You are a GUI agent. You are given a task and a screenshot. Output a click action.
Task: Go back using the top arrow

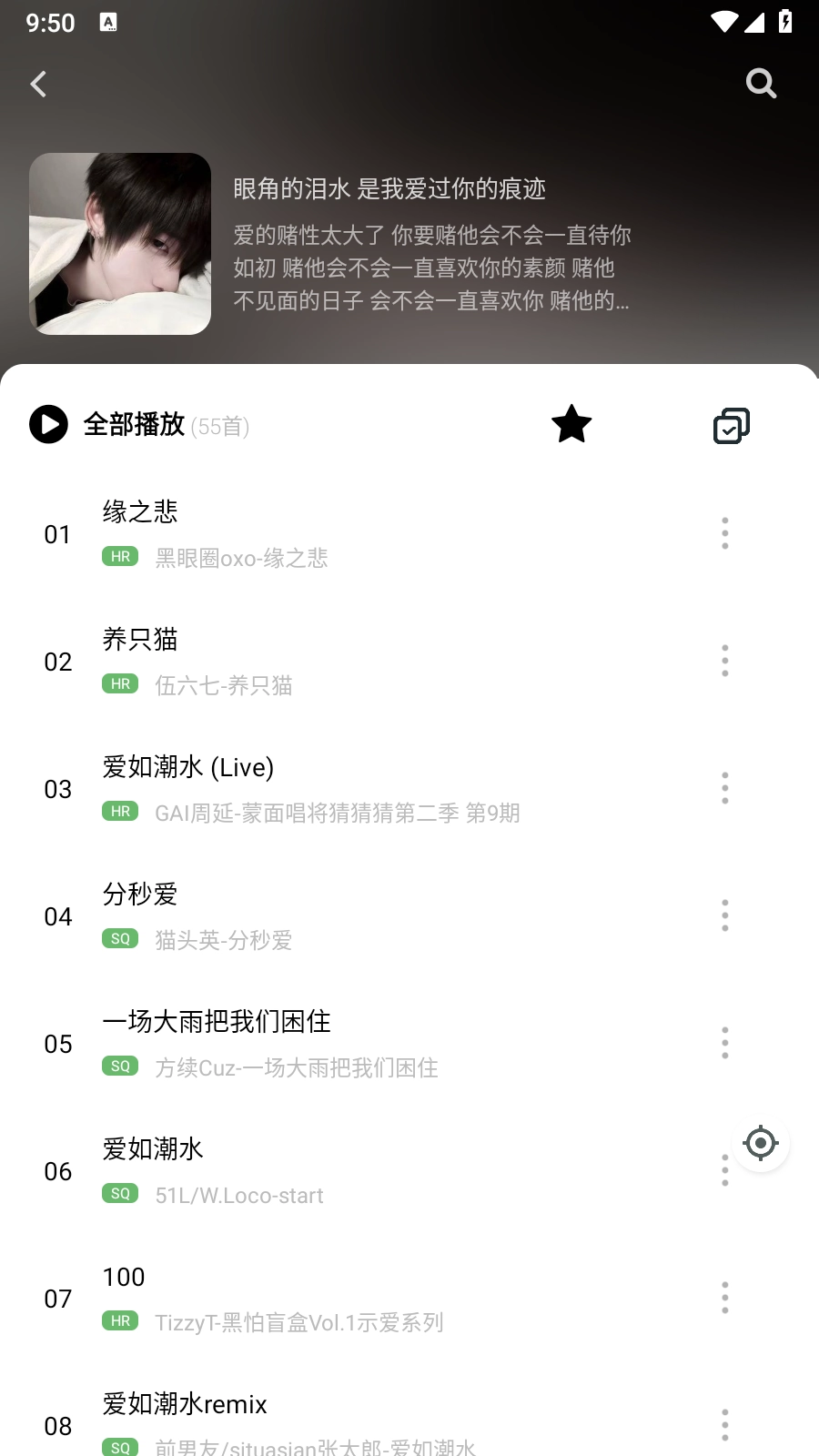38,85
